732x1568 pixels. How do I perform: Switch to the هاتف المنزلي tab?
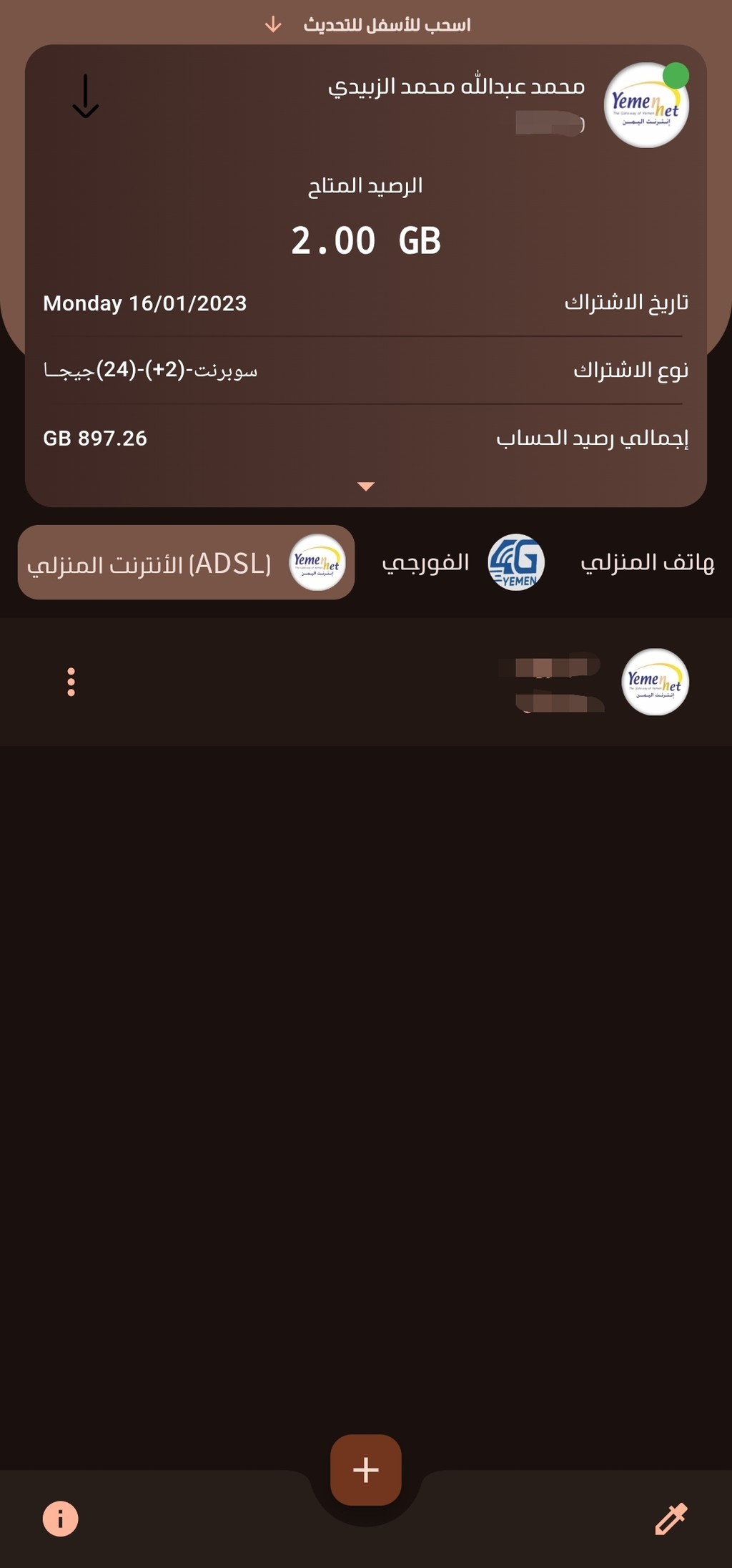click(x=647, y=563)
